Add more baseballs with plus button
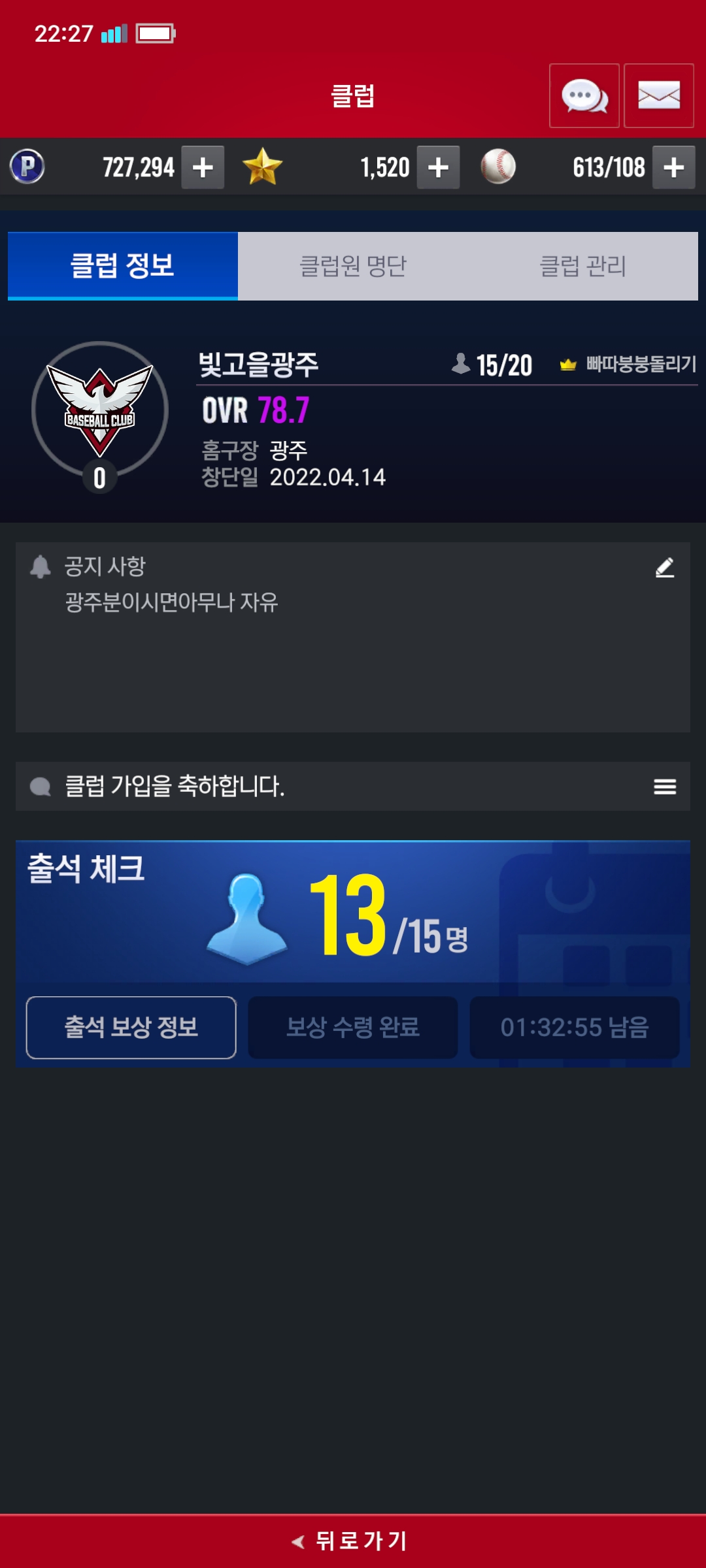706x1568 pixels. [x=673, y=168]
